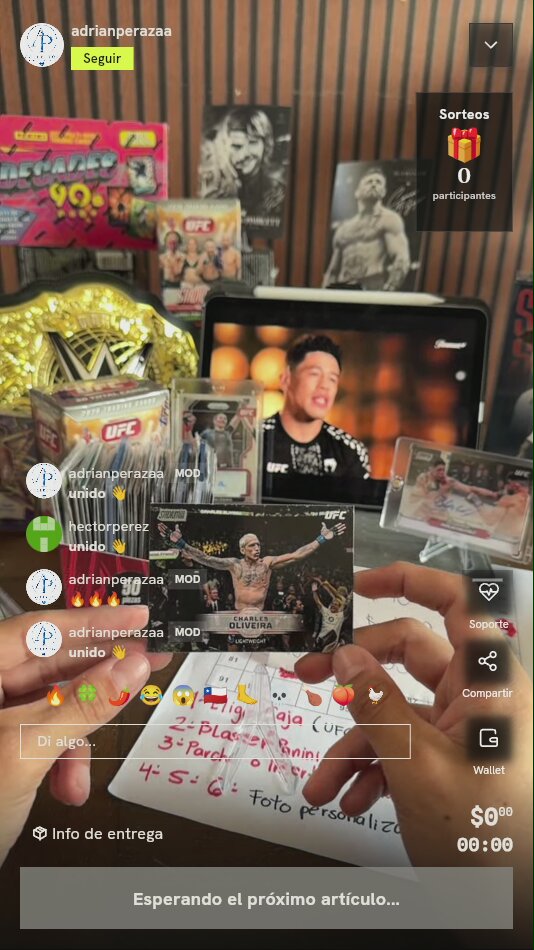Send the Chile flag emoji
The image size is (534, 950).
coord(215,695)
